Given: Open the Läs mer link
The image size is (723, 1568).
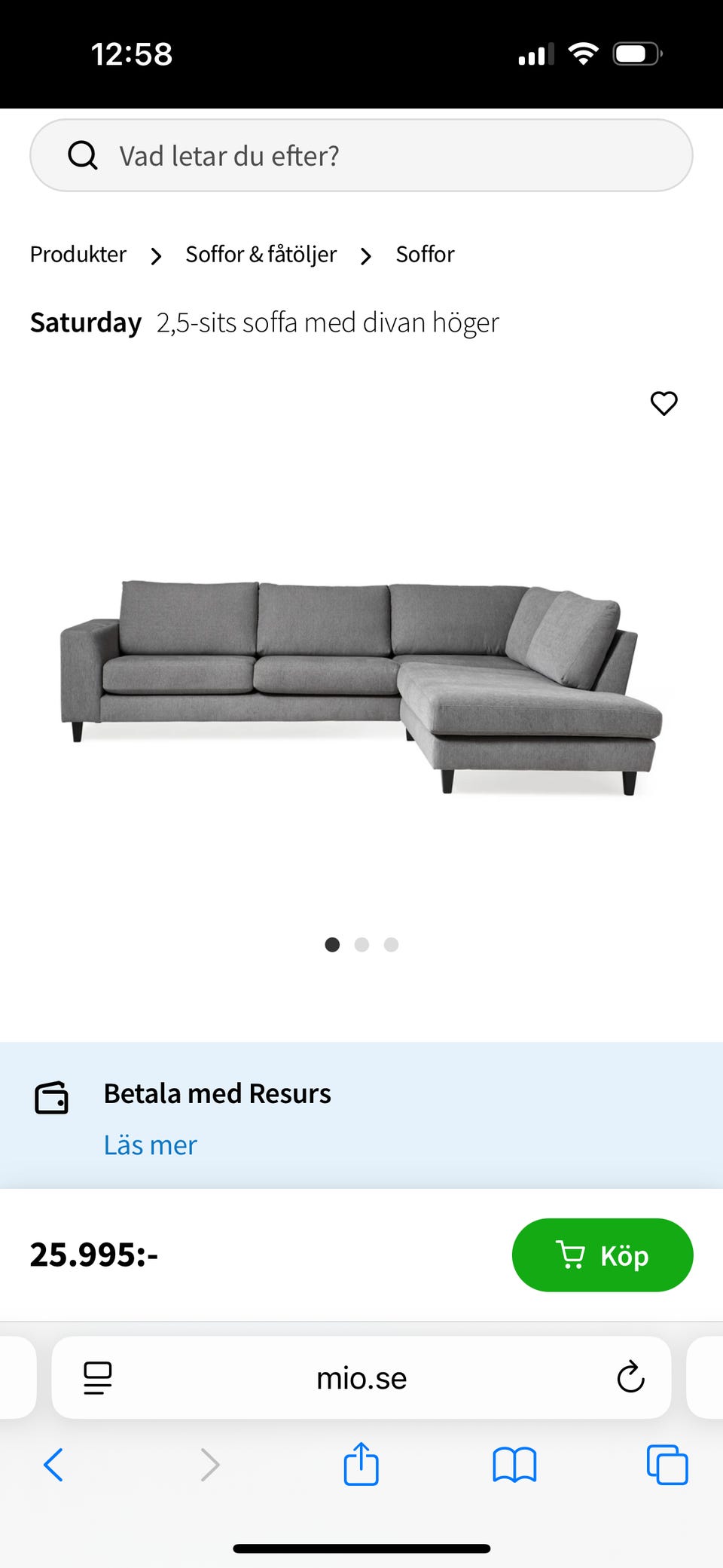Looking at the screenshot, I should coord(150,1144).
